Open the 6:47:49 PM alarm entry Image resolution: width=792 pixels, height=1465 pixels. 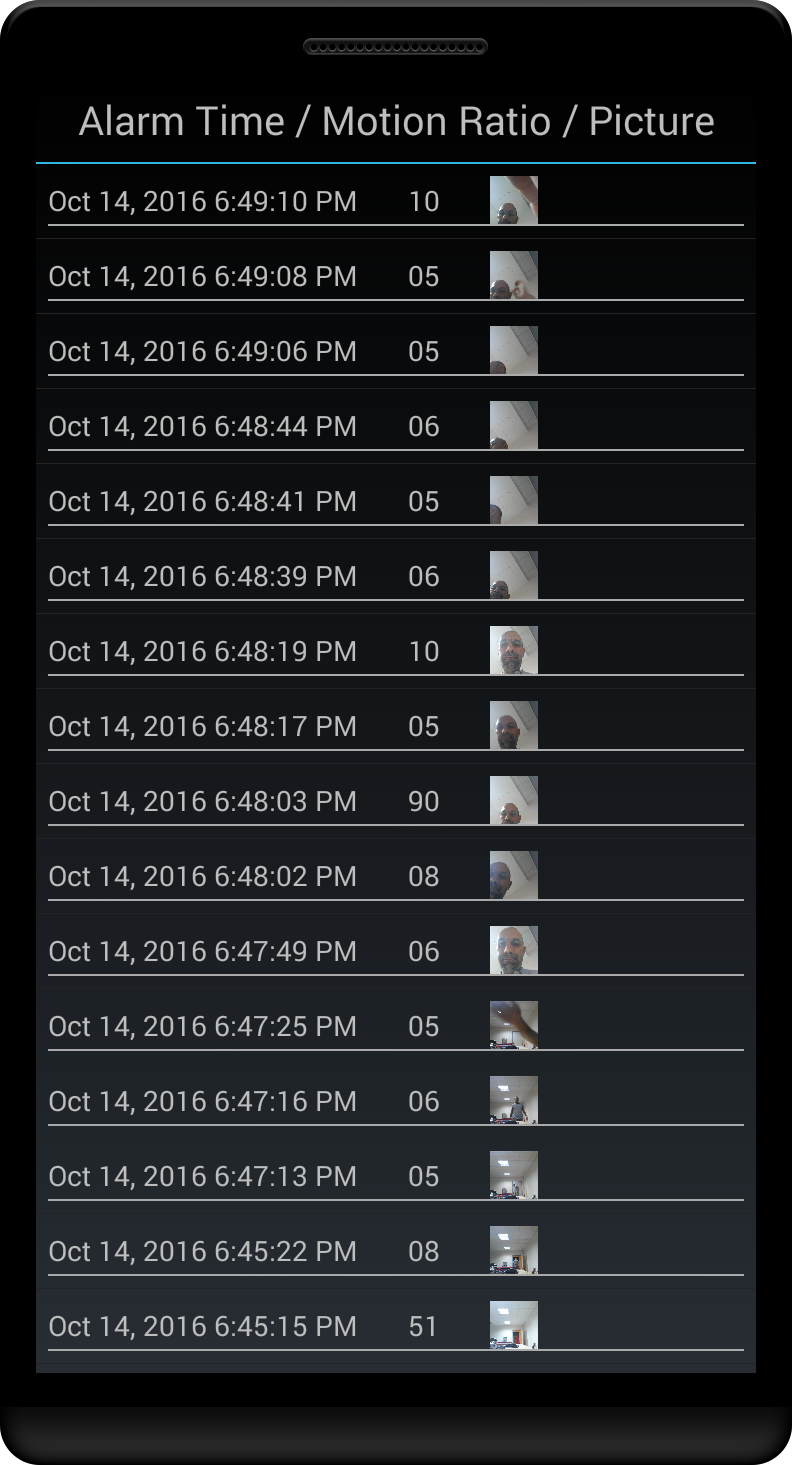[x=396, y=951]
